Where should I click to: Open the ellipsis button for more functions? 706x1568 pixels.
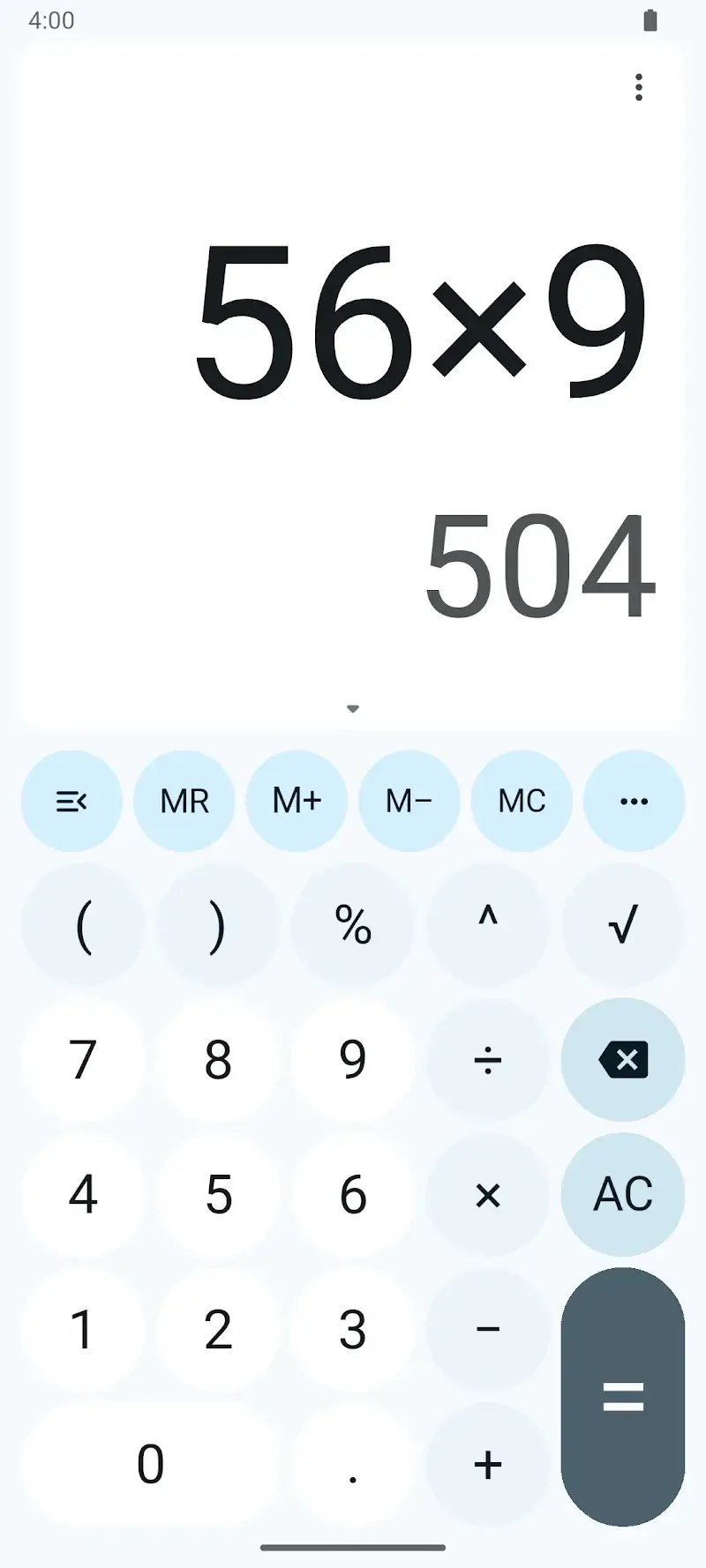(x=635, y=801)
